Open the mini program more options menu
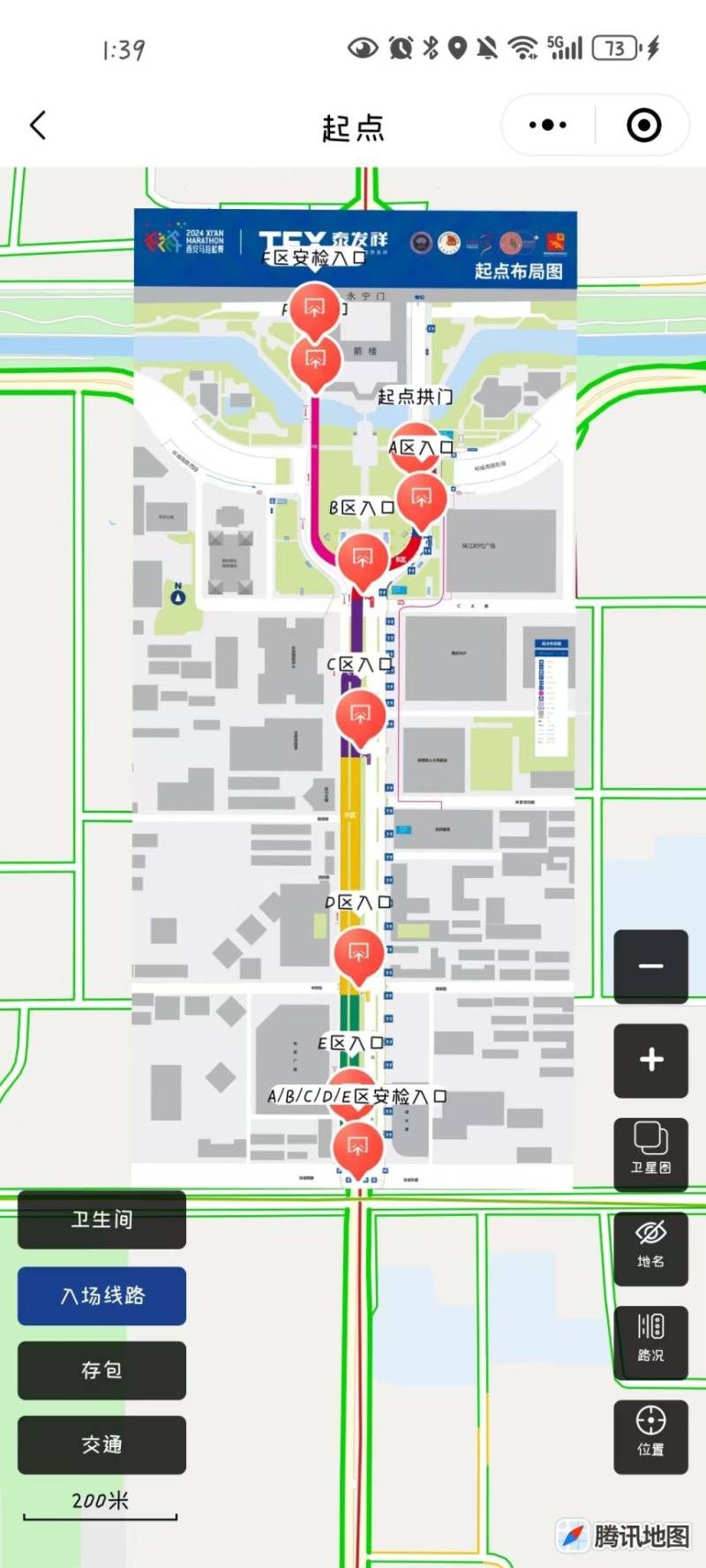 (x=548, y=125)
